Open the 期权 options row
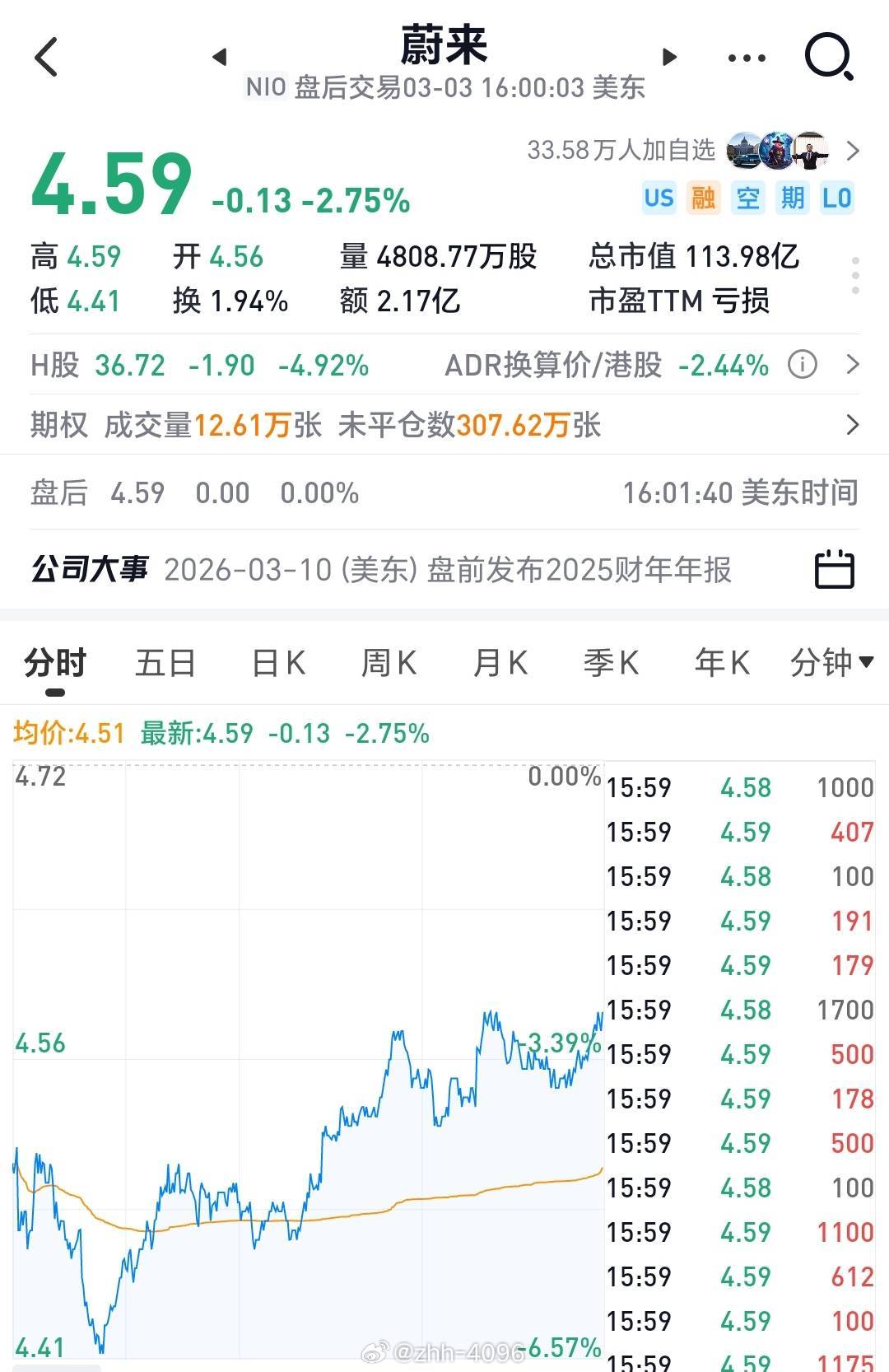 (444, 425)
